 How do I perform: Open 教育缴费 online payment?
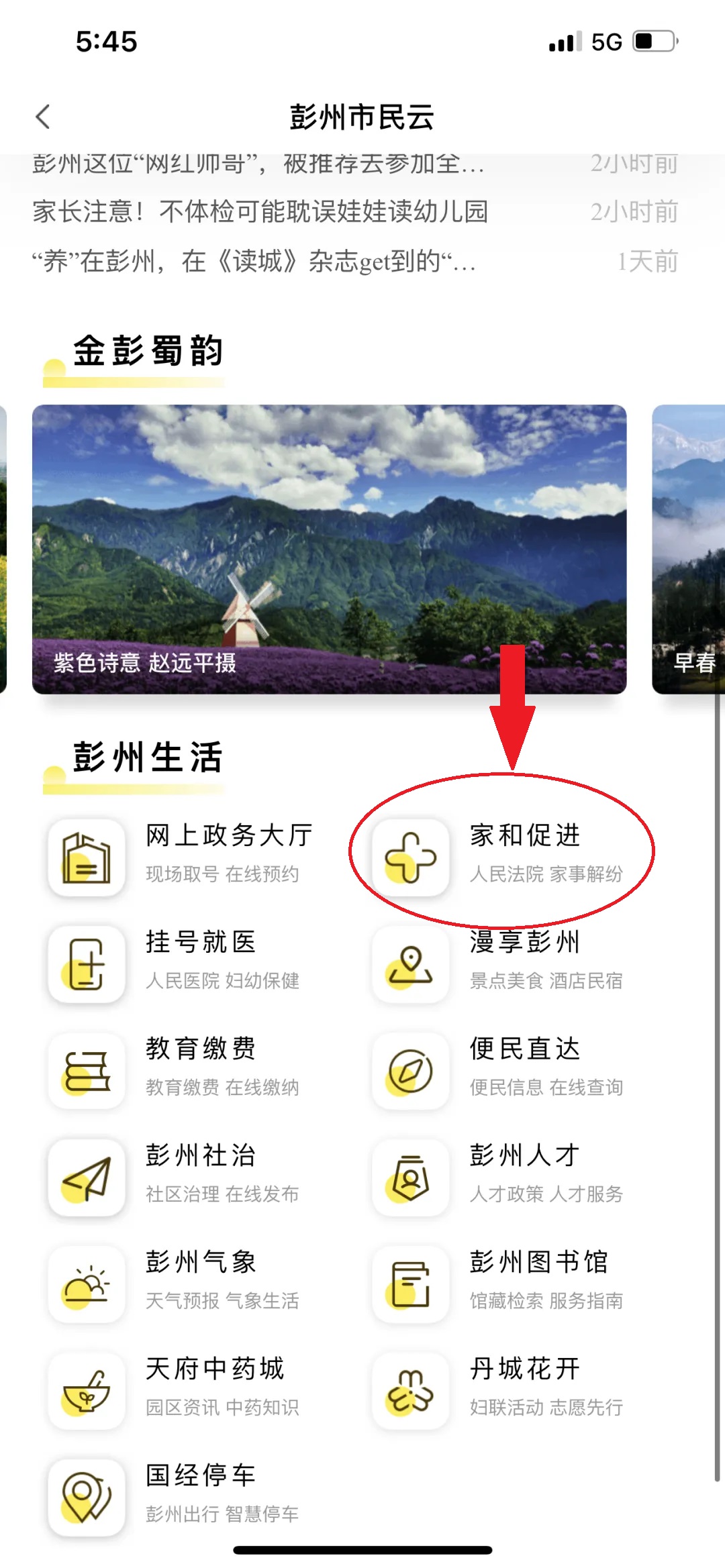(181, 1069)
